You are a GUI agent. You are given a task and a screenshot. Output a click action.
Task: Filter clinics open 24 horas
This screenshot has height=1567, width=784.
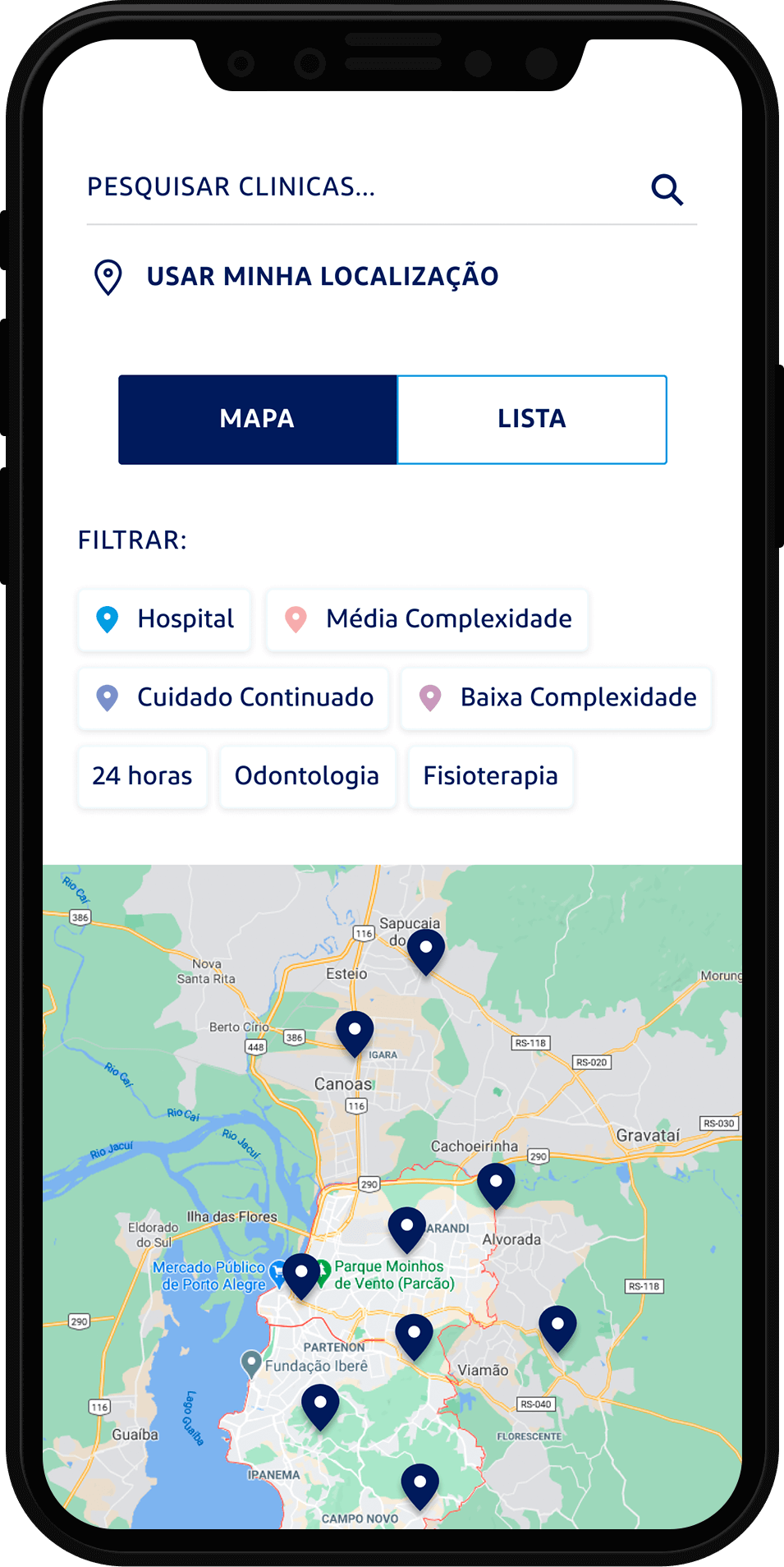click(142, 776)
